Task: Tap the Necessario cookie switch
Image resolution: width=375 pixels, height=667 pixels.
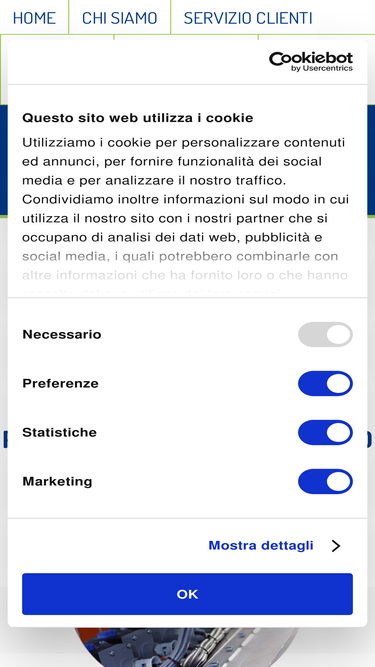Action: coord(325,334)
